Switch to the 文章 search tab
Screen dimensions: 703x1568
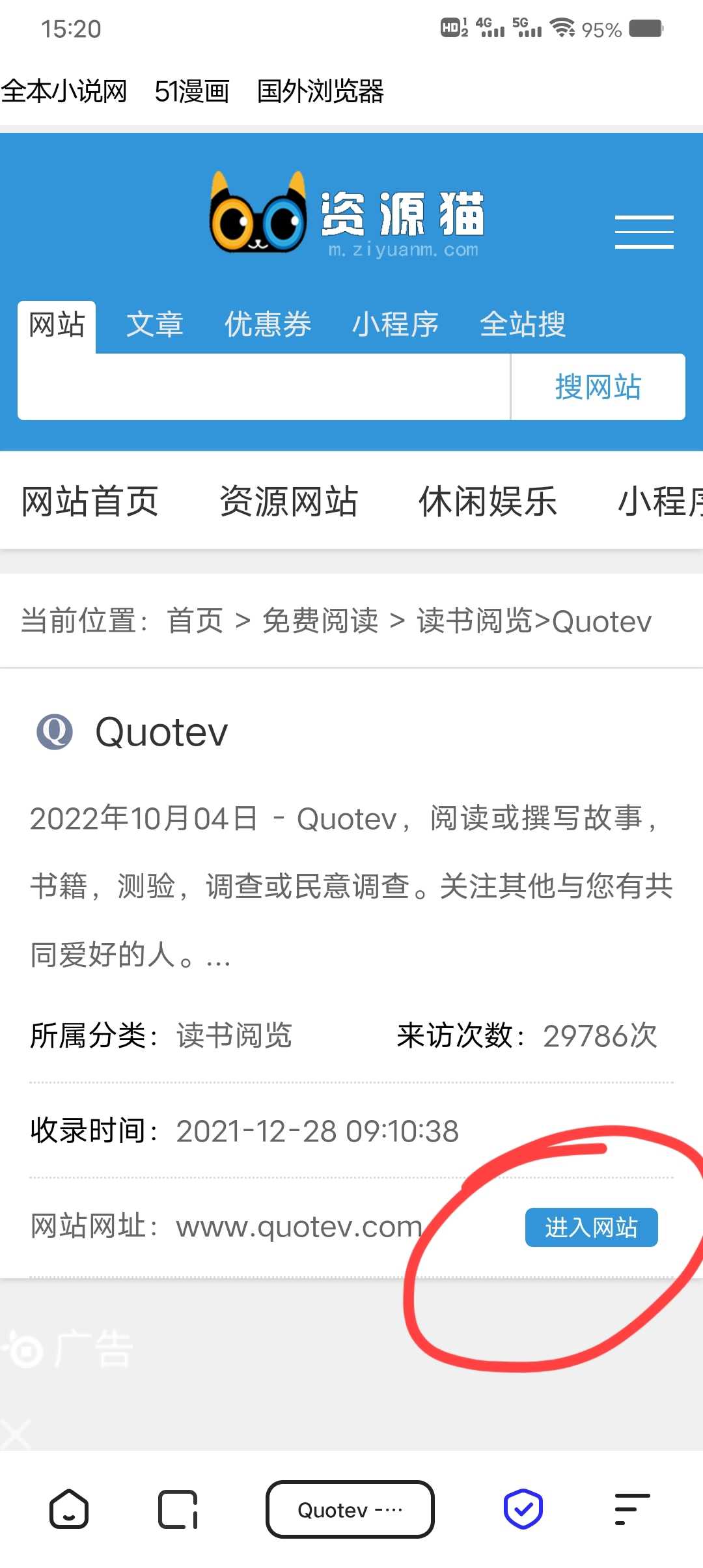click(155, 325)
